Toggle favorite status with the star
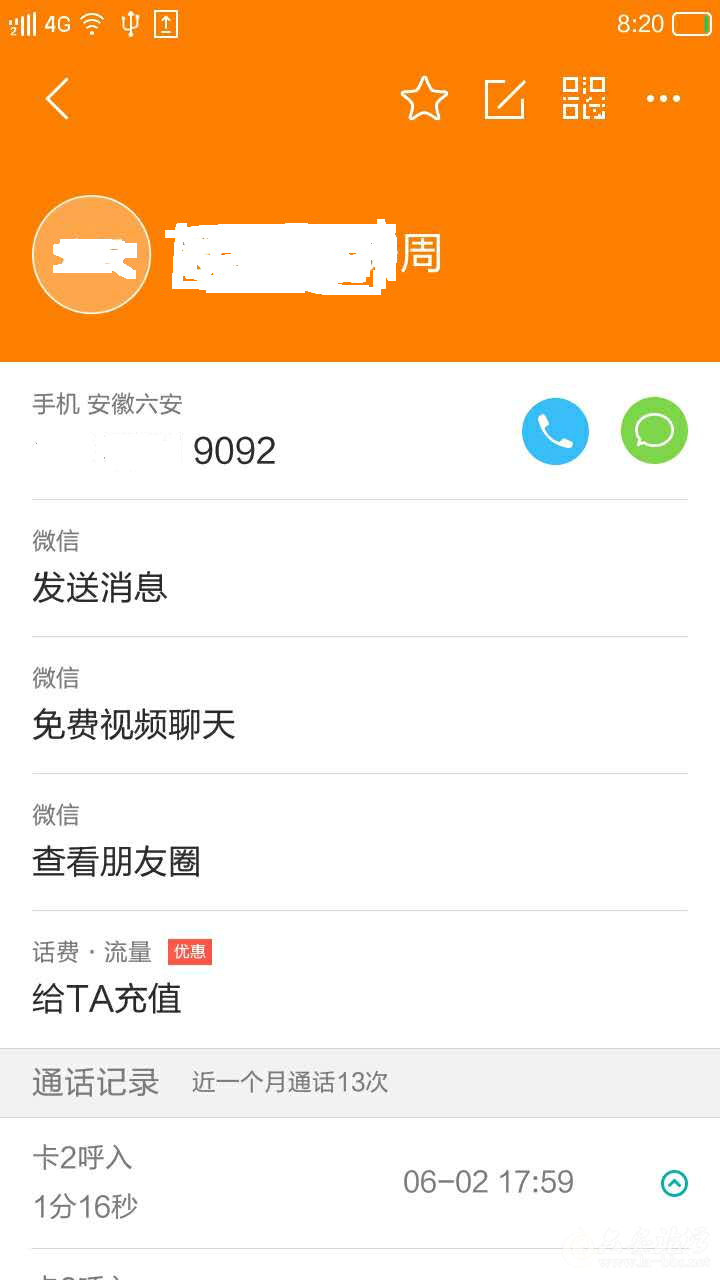Image resolution: width=720 pixels, height=1280 pixels. 424,98
